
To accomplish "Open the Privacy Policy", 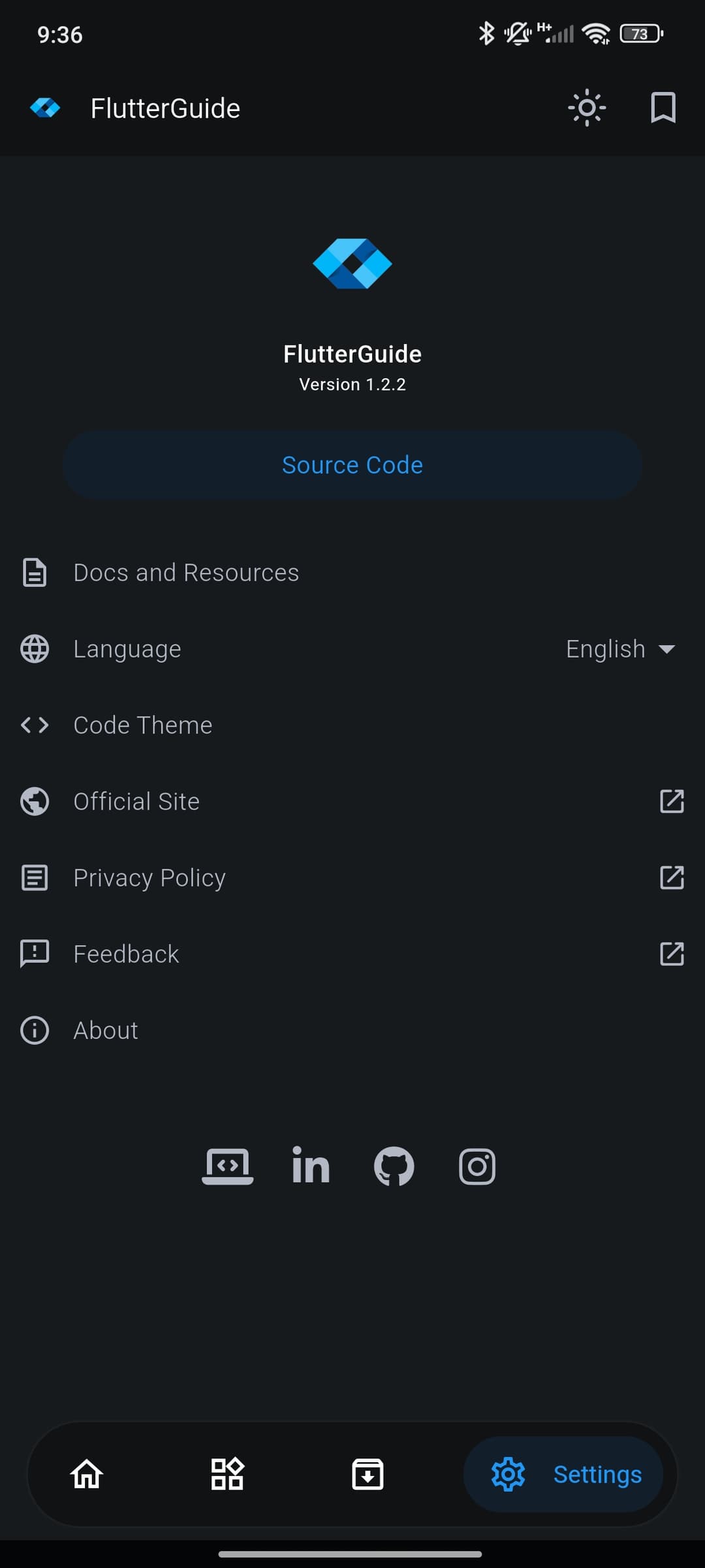I will click(x=149, y=878).
